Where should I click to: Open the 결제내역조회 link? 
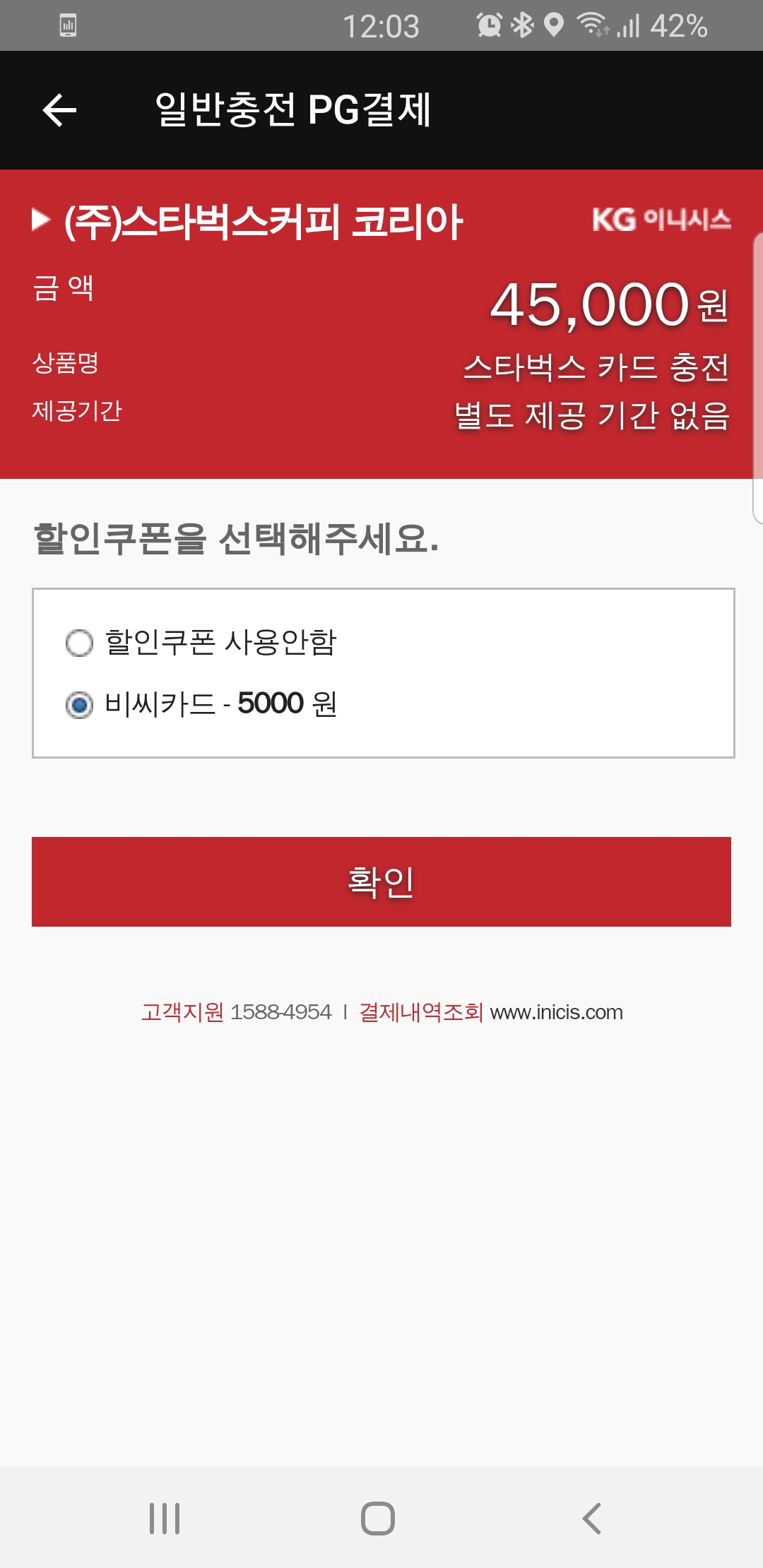[x=421, y=1012]
